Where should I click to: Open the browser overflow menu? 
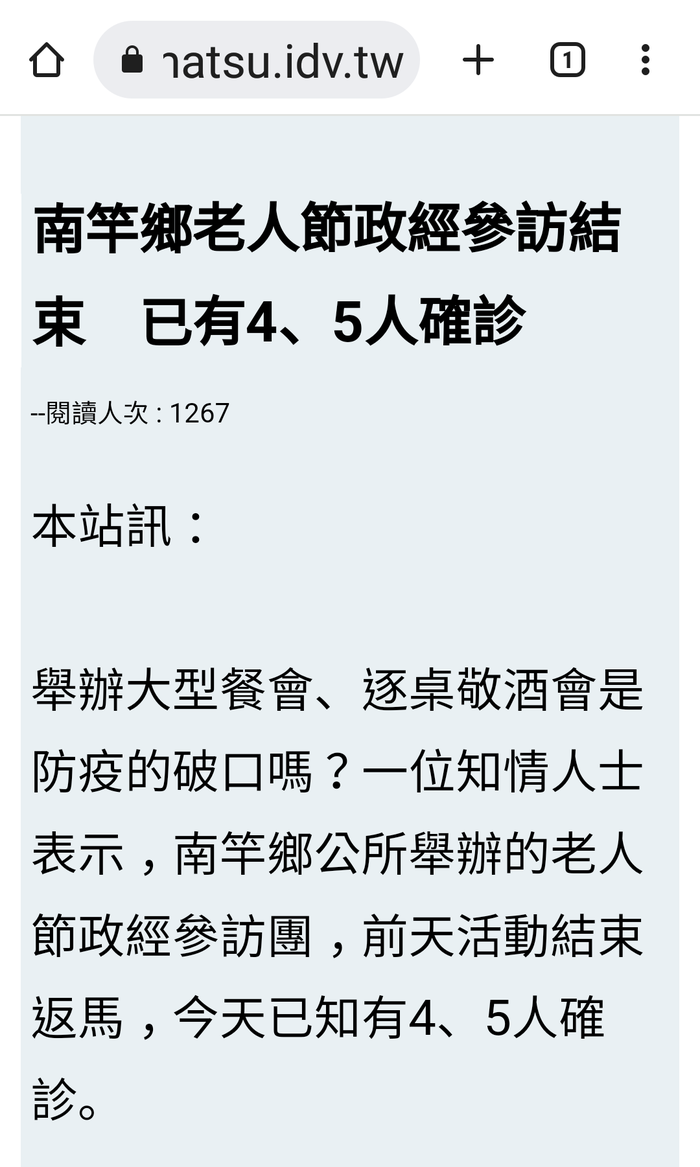pos(646,61)
